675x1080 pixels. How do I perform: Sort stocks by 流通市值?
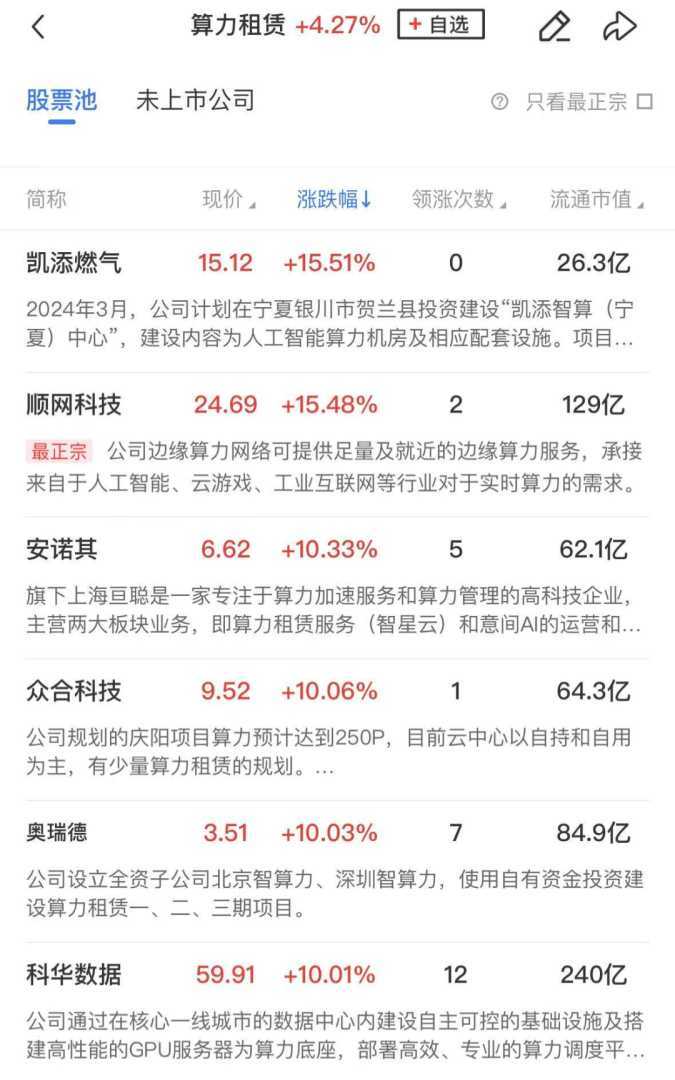pos(596,199)
